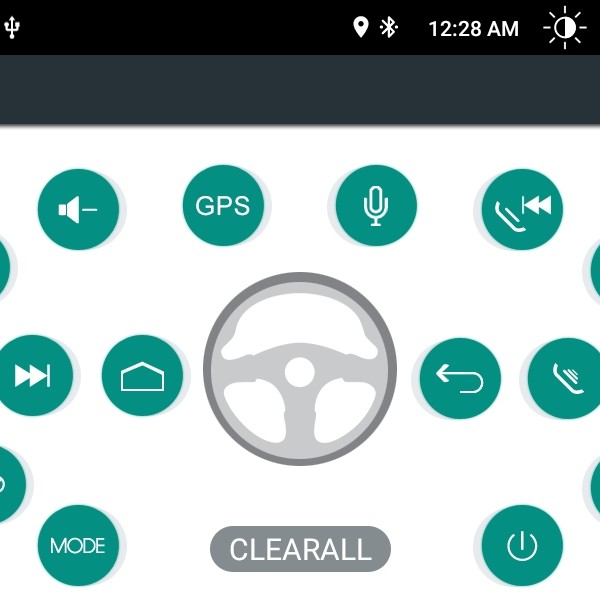The height and width of the screenshot is (600, 600).
Task: Tap the next track button
Action: click(30, 376)
